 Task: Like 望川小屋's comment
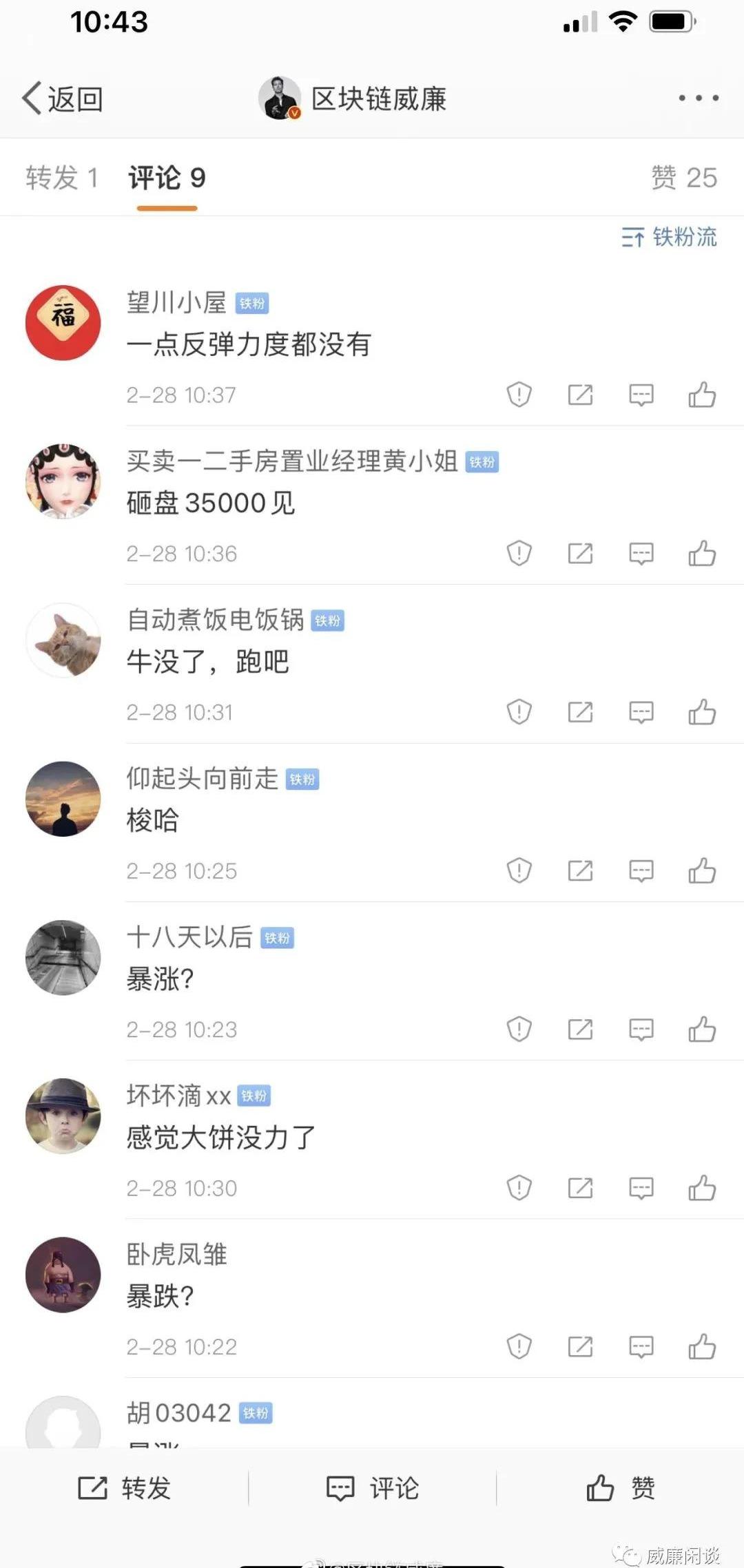pos(702,395)
